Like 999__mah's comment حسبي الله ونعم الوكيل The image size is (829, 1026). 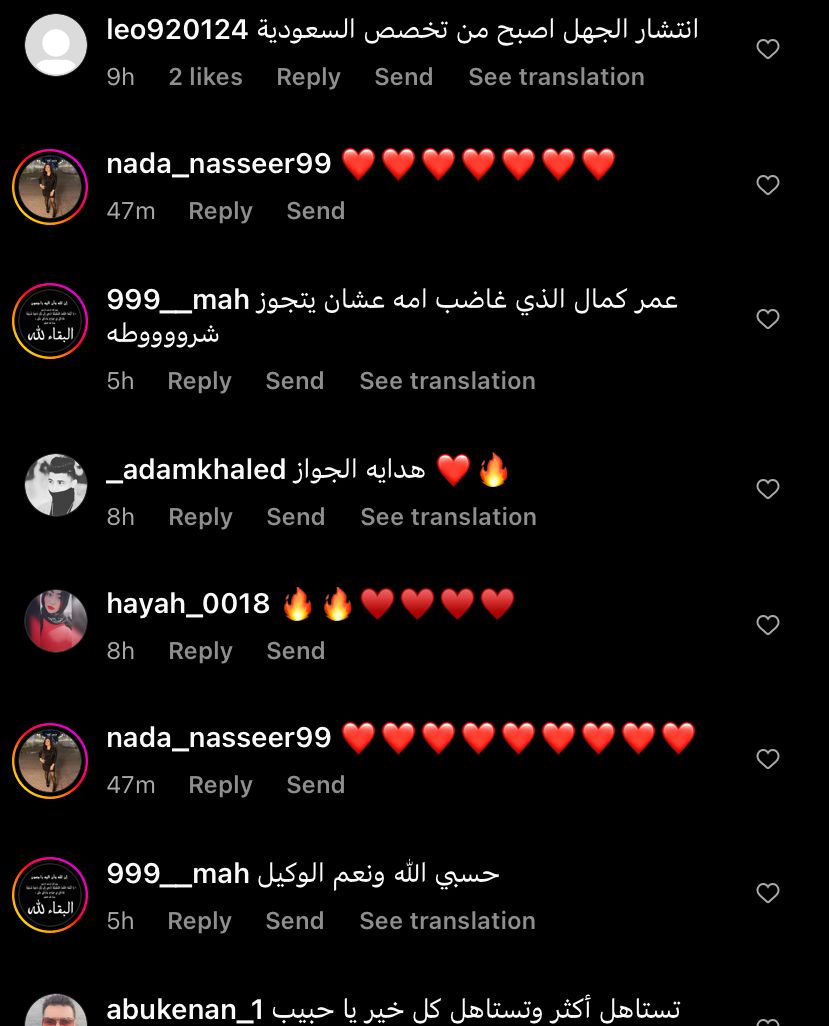click(x=767, y=893)
